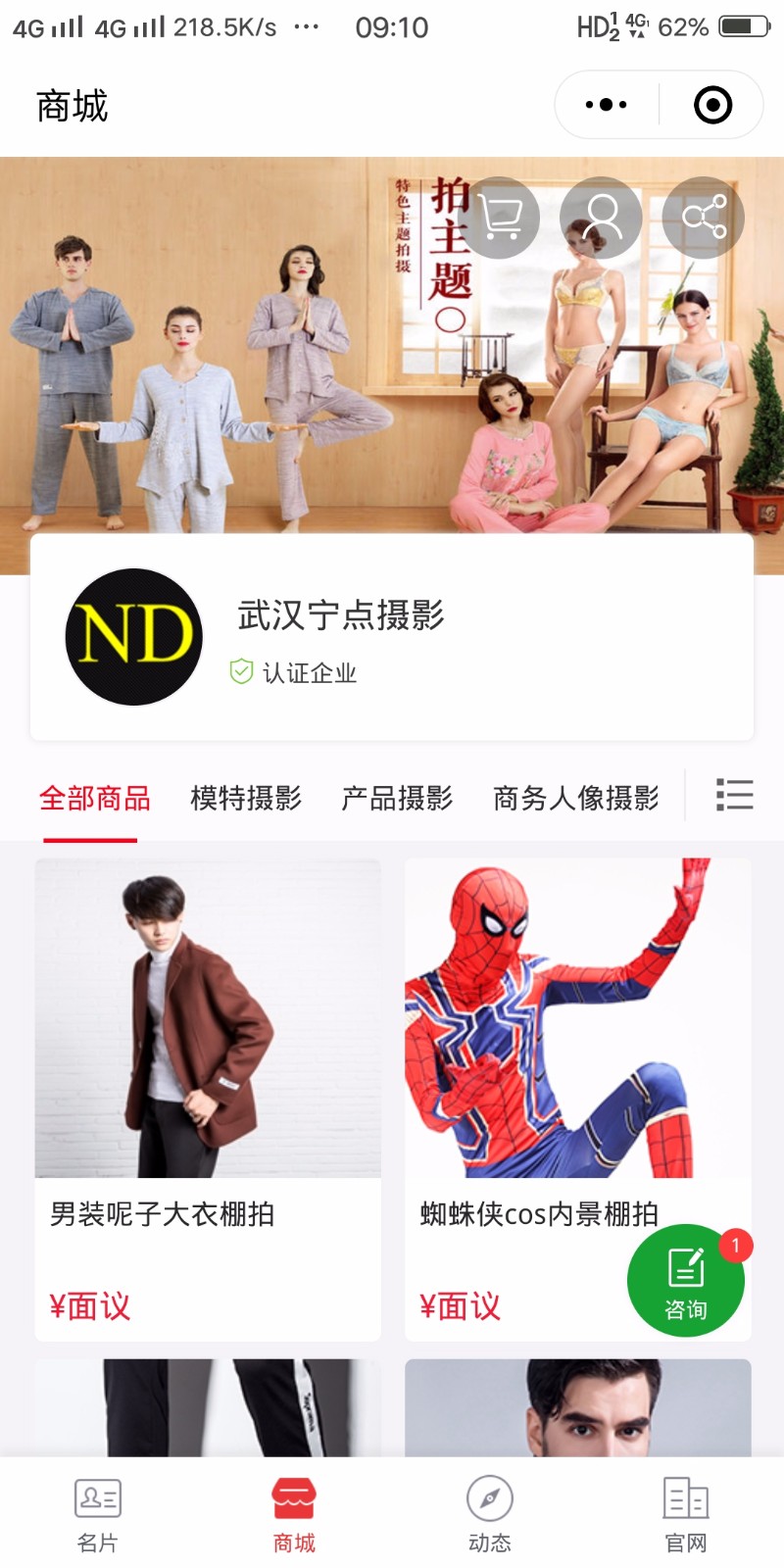The image size is (784, 1568).
Task: Open the mini program more options menu
Action: point(606,105)
